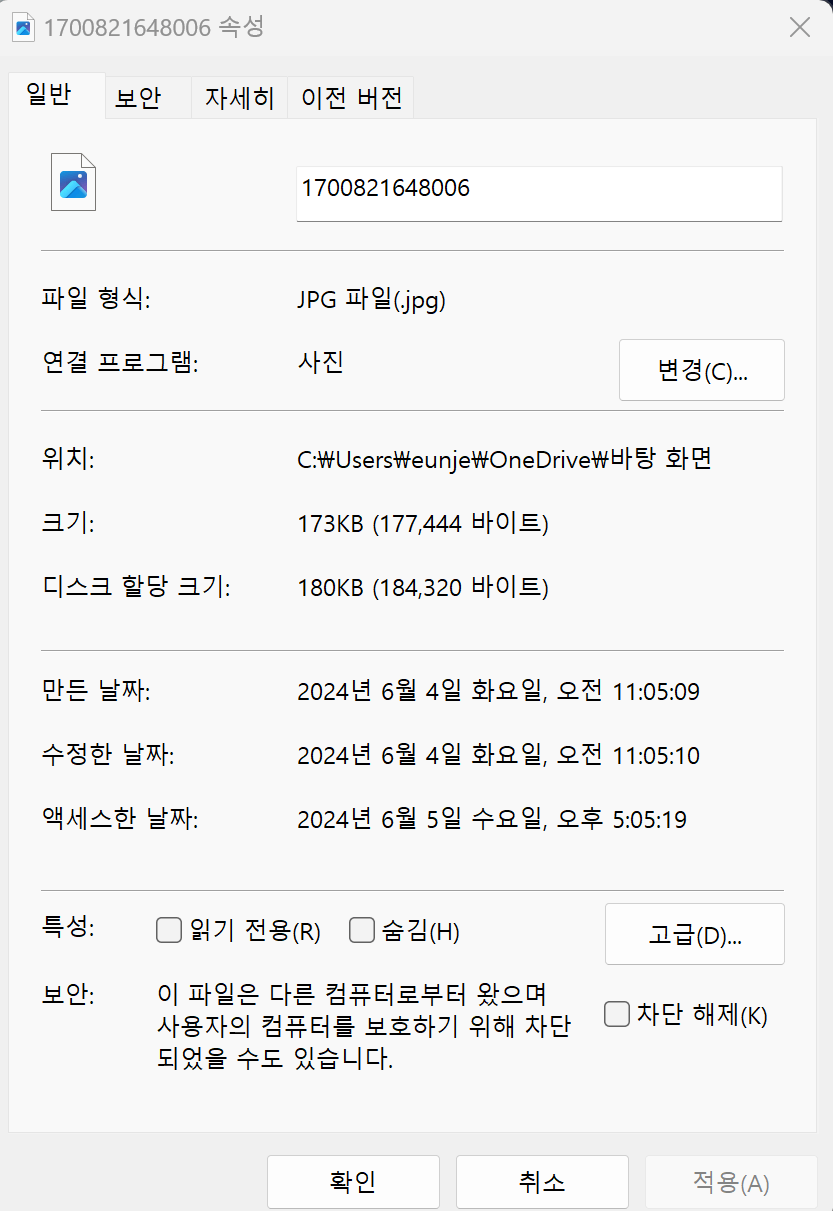Change the associated program via 변경(C)

pyautogui.click(x=701, y=370)
